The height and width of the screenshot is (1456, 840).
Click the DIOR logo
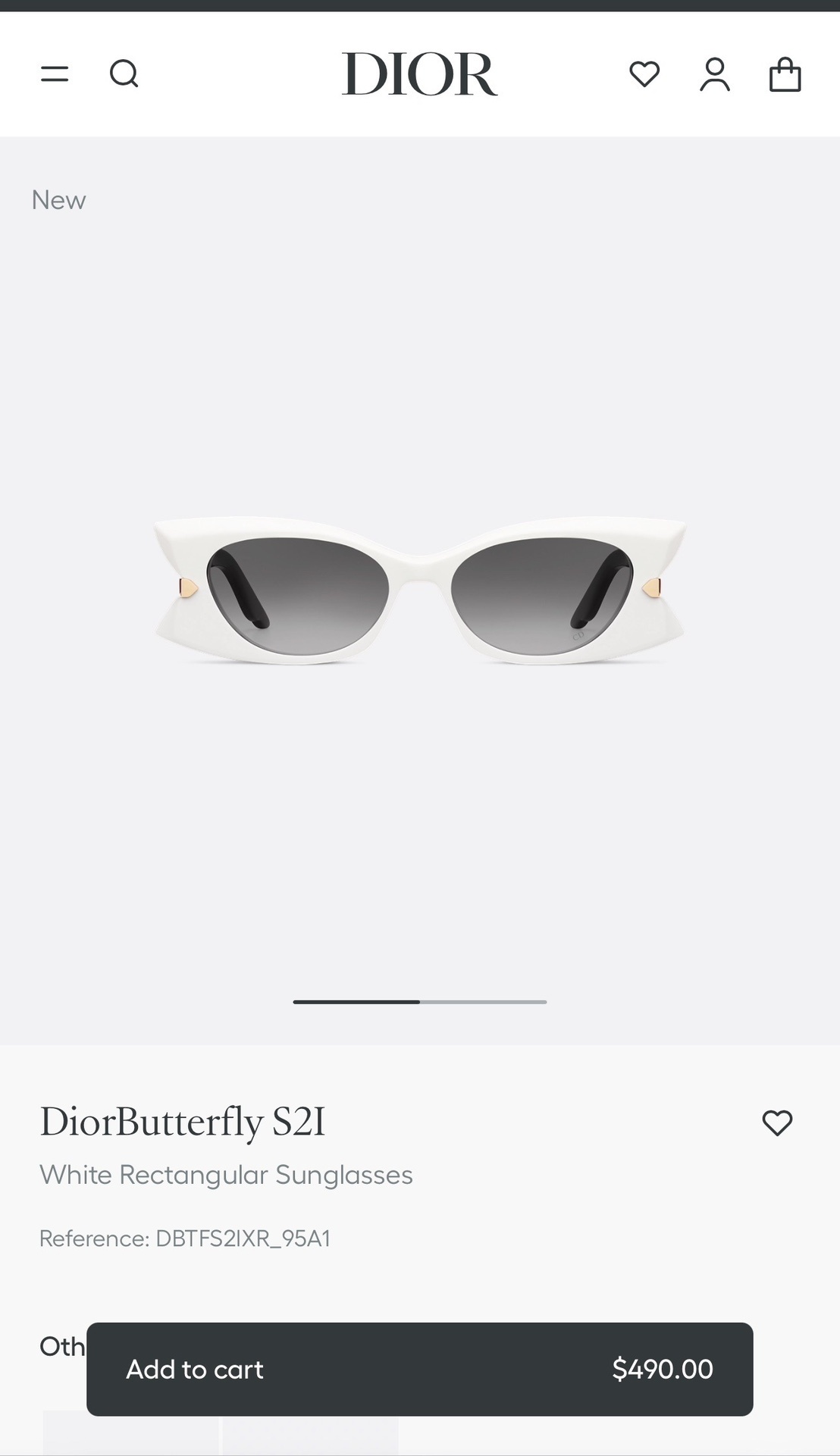[419, 74]
